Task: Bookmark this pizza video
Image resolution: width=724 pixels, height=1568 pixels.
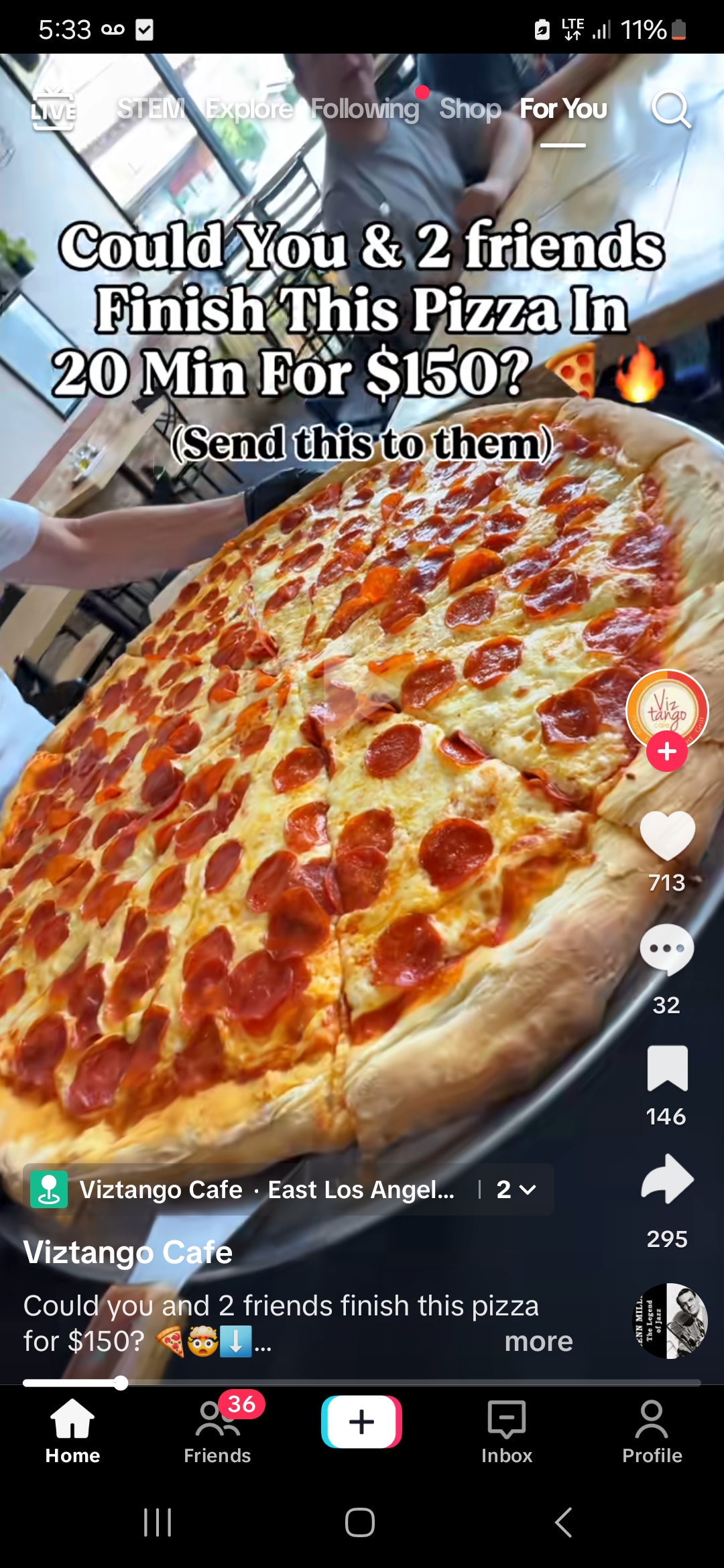Action: [667, 1068]
